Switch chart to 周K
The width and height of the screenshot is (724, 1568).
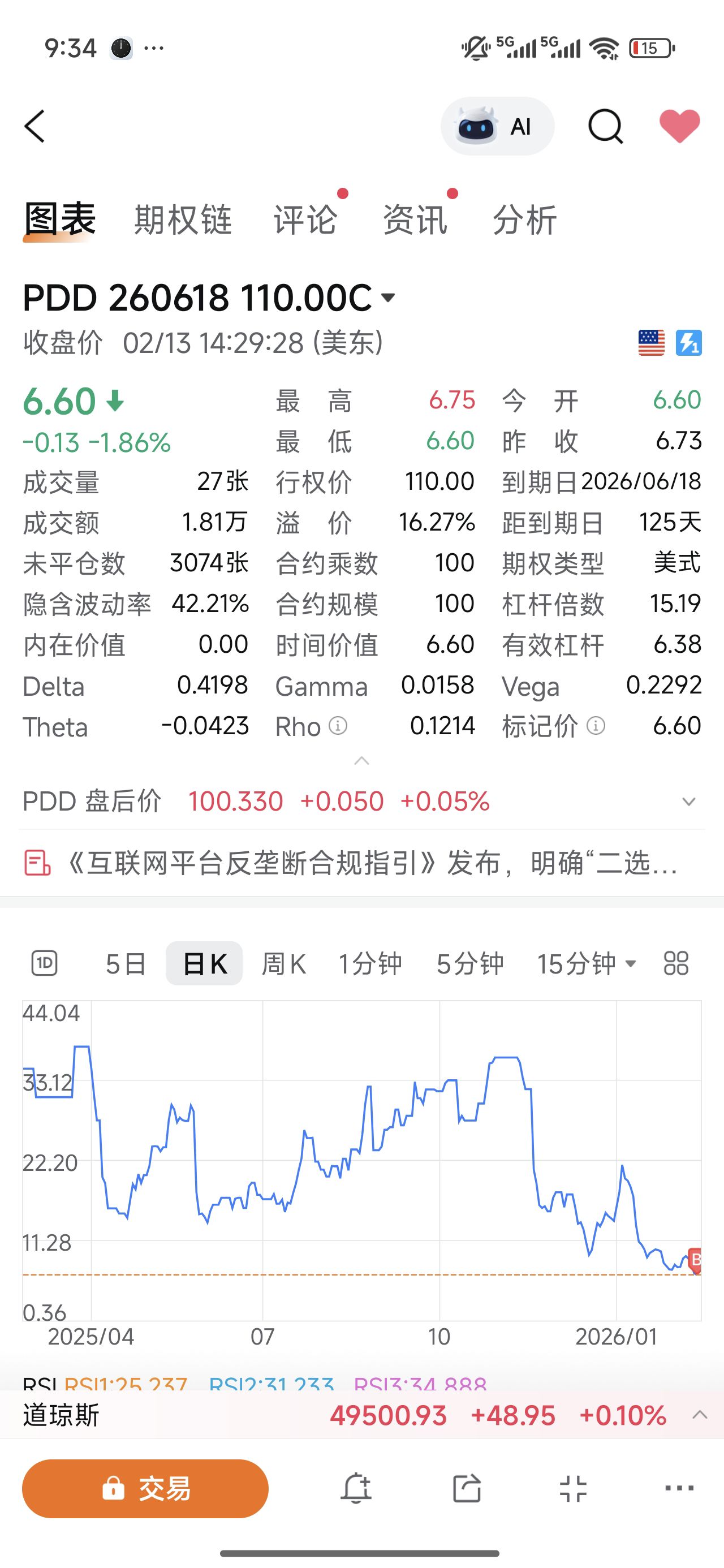[x=283, y=963]
